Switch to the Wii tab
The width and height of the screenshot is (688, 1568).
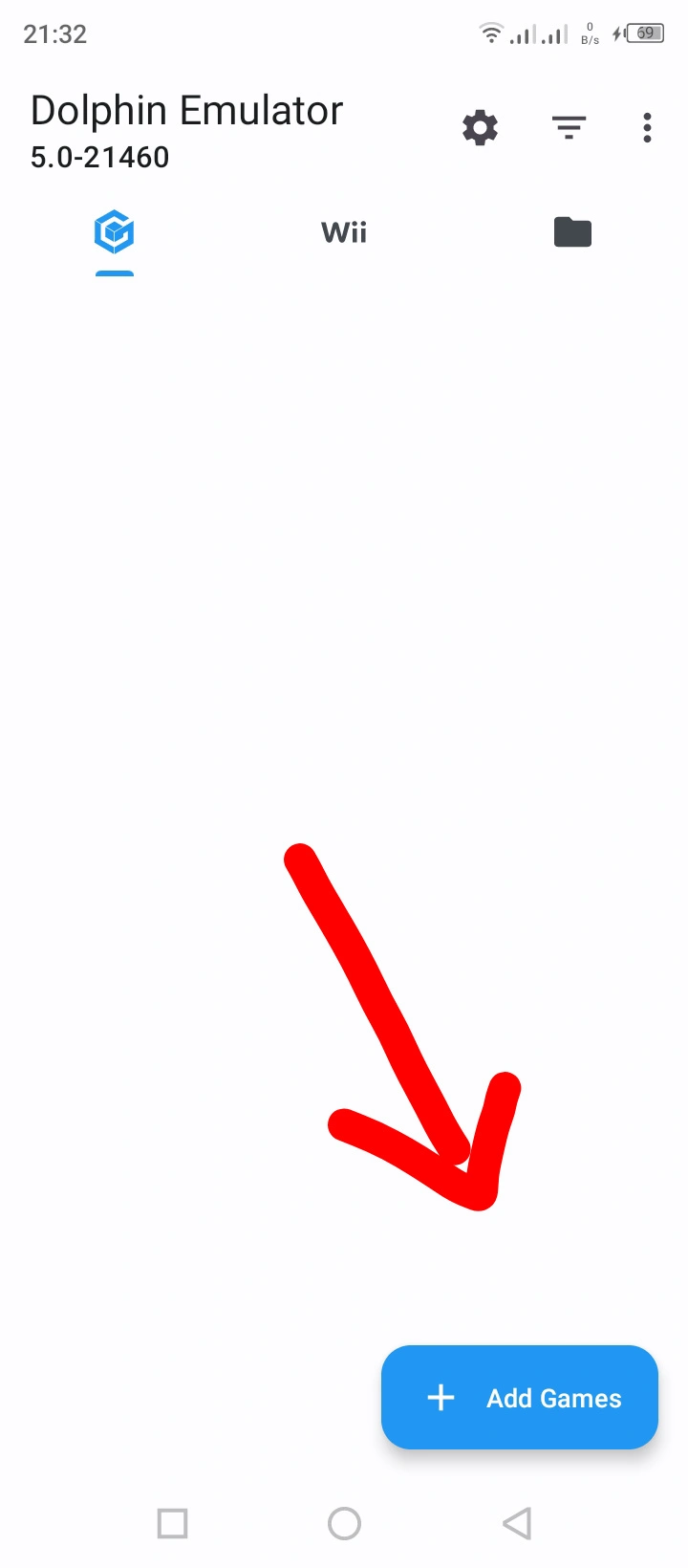[x=344, y=232]
